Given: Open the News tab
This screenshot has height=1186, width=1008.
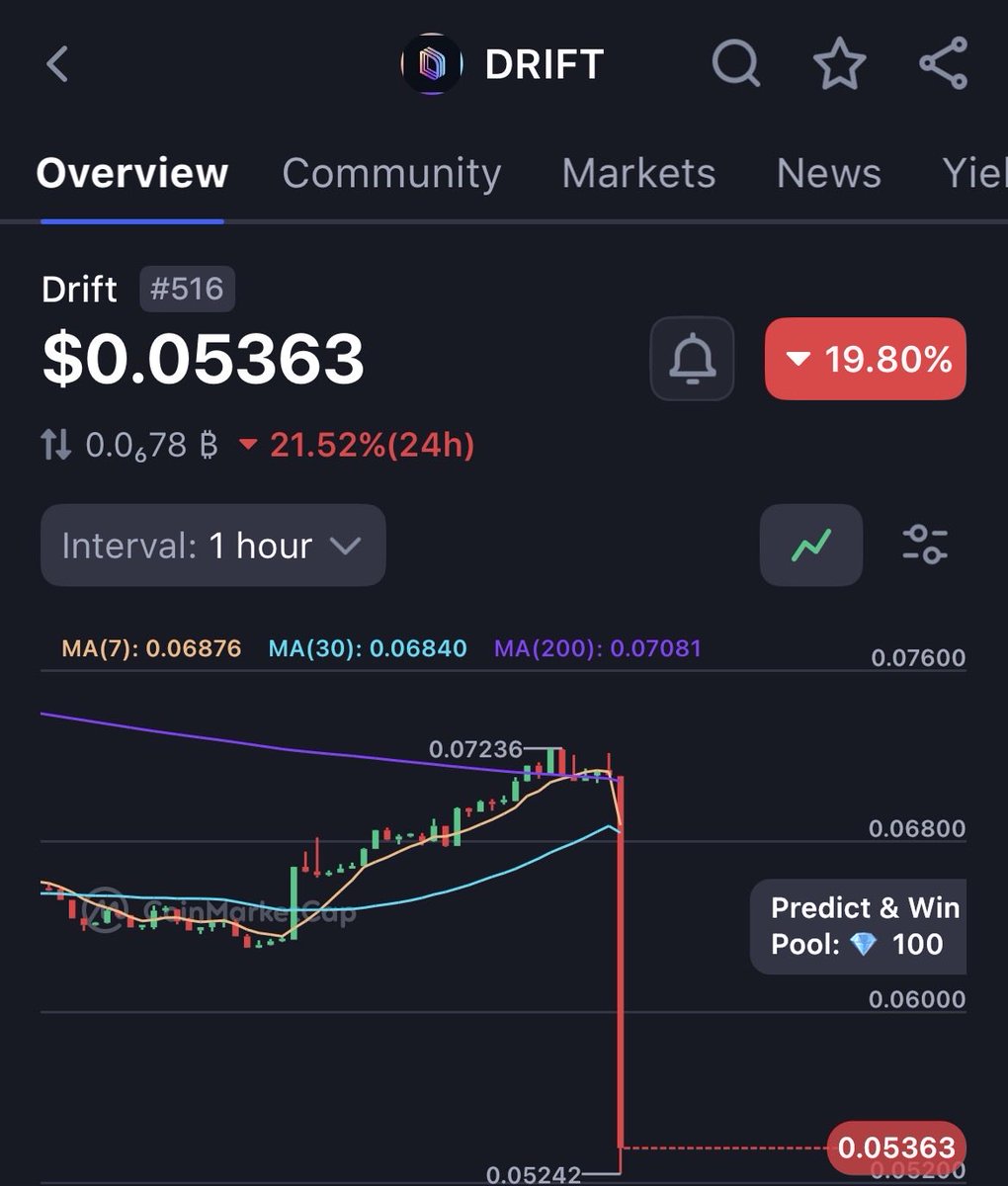Looking at the screenshot, I should pos(828,173).
